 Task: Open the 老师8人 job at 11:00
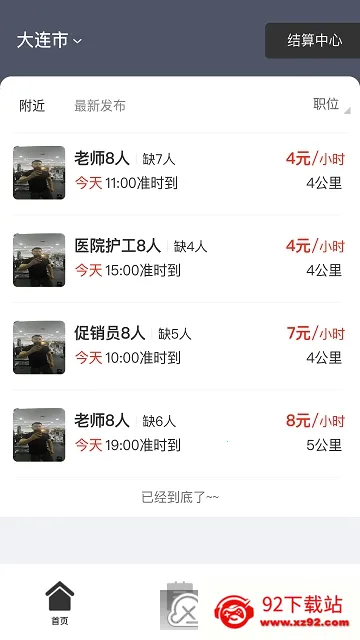(x=180, y=172)
